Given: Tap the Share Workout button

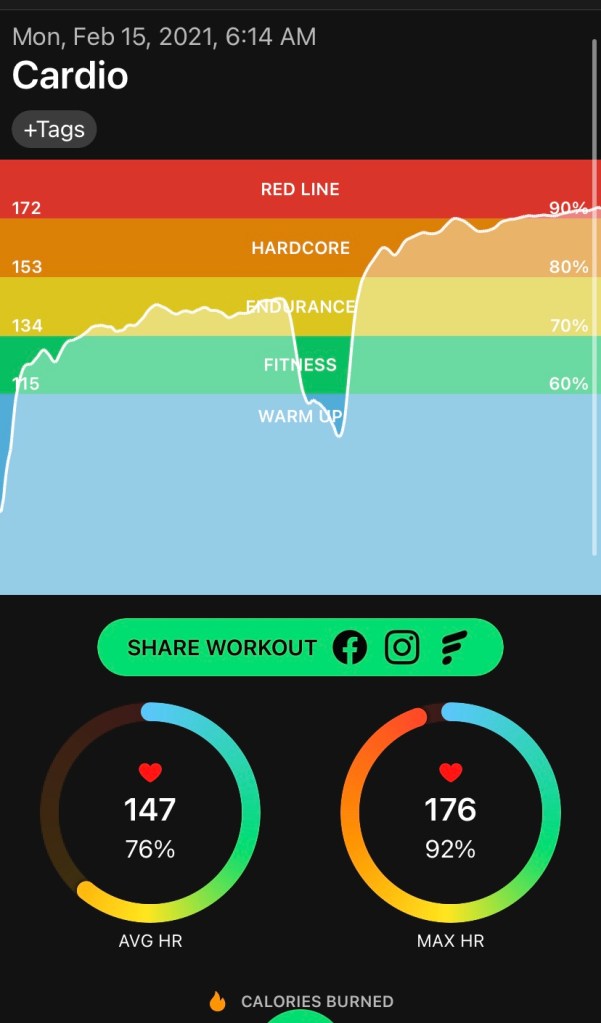Looking at the screenshot, I should coord(222,647).
